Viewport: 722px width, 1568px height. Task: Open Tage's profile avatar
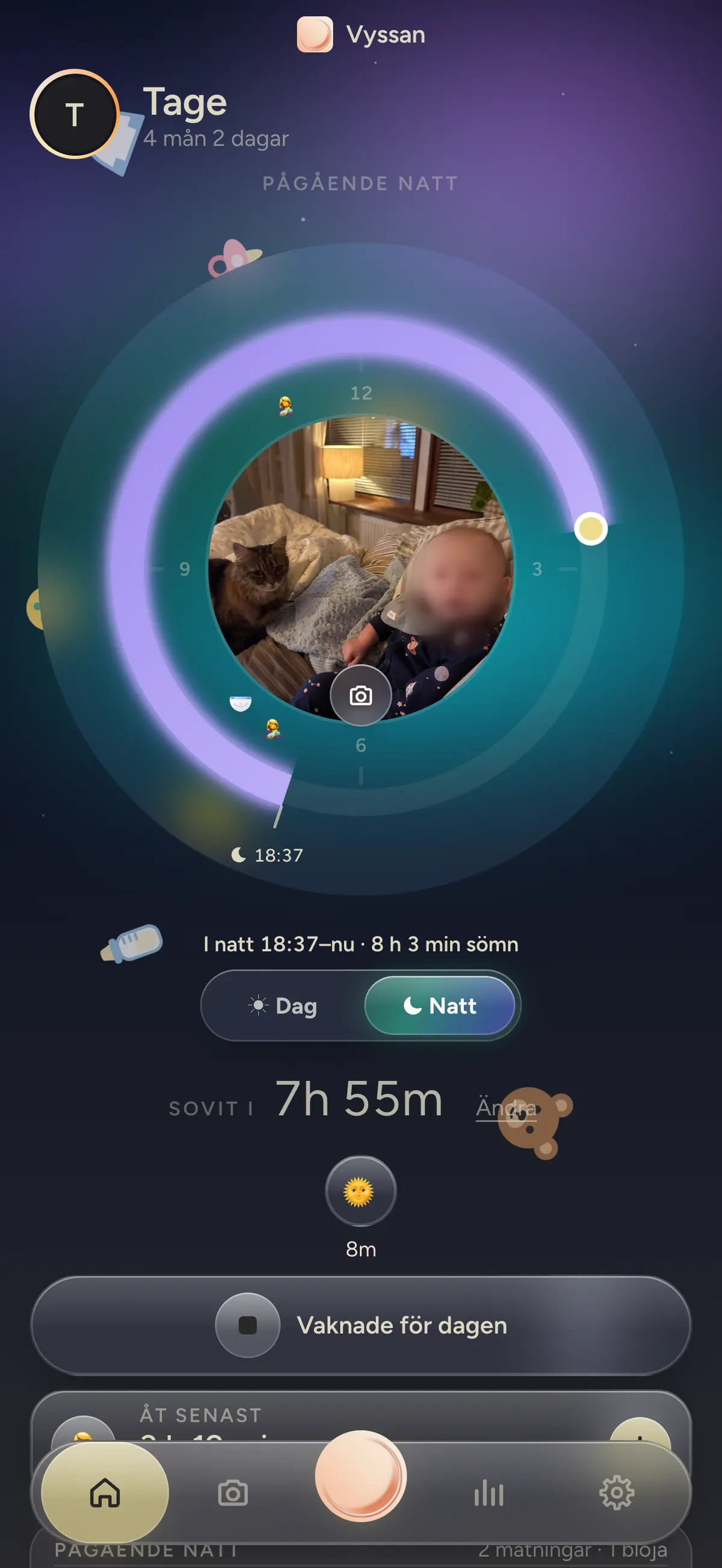(74, 114)
